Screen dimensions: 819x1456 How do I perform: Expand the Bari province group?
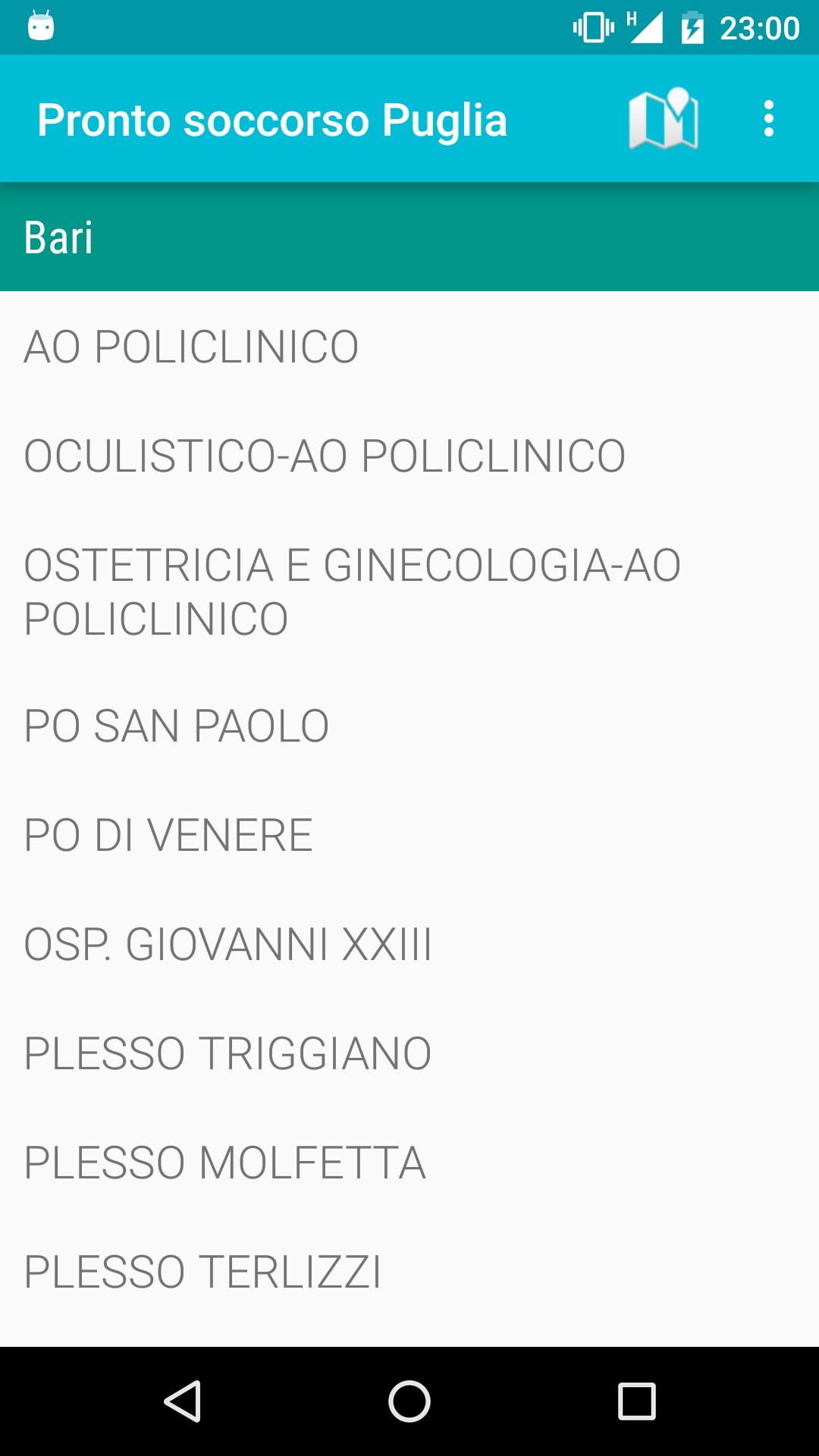point(409,237)
